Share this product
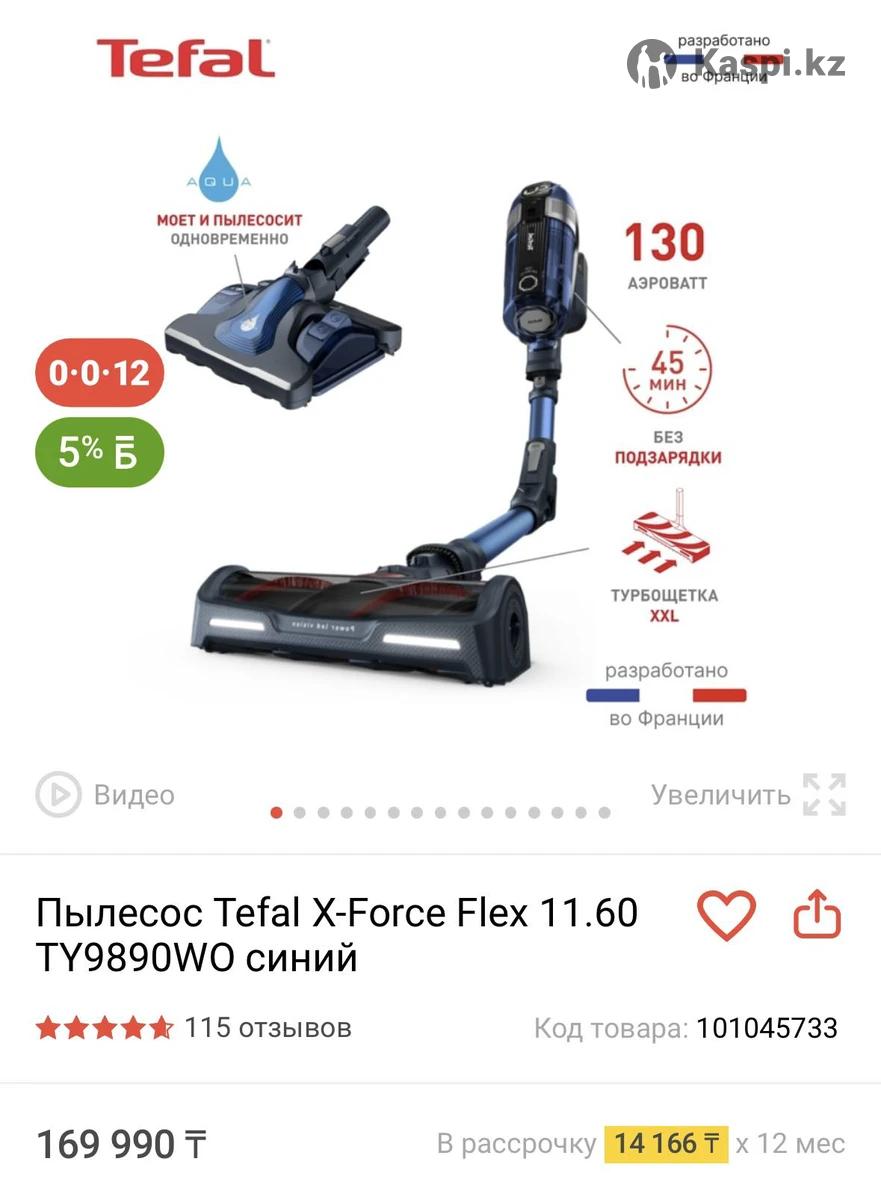 click(817, 915)
